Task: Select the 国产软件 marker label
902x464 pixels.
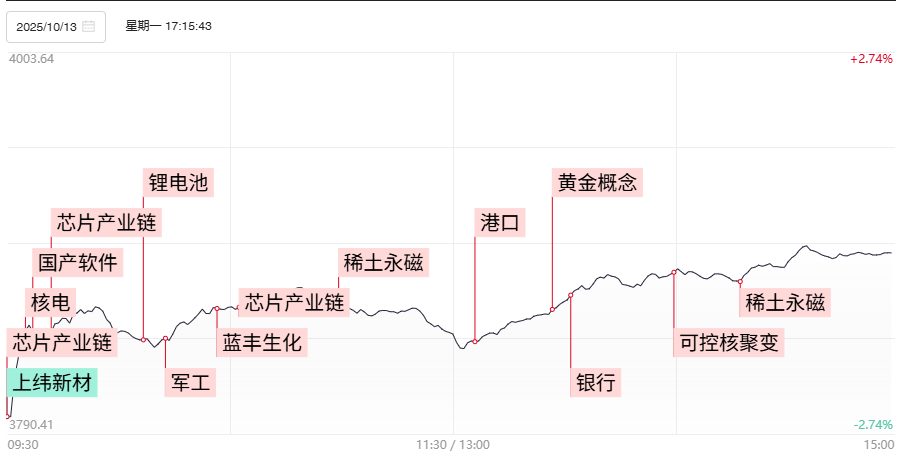Action: point(77,263)
